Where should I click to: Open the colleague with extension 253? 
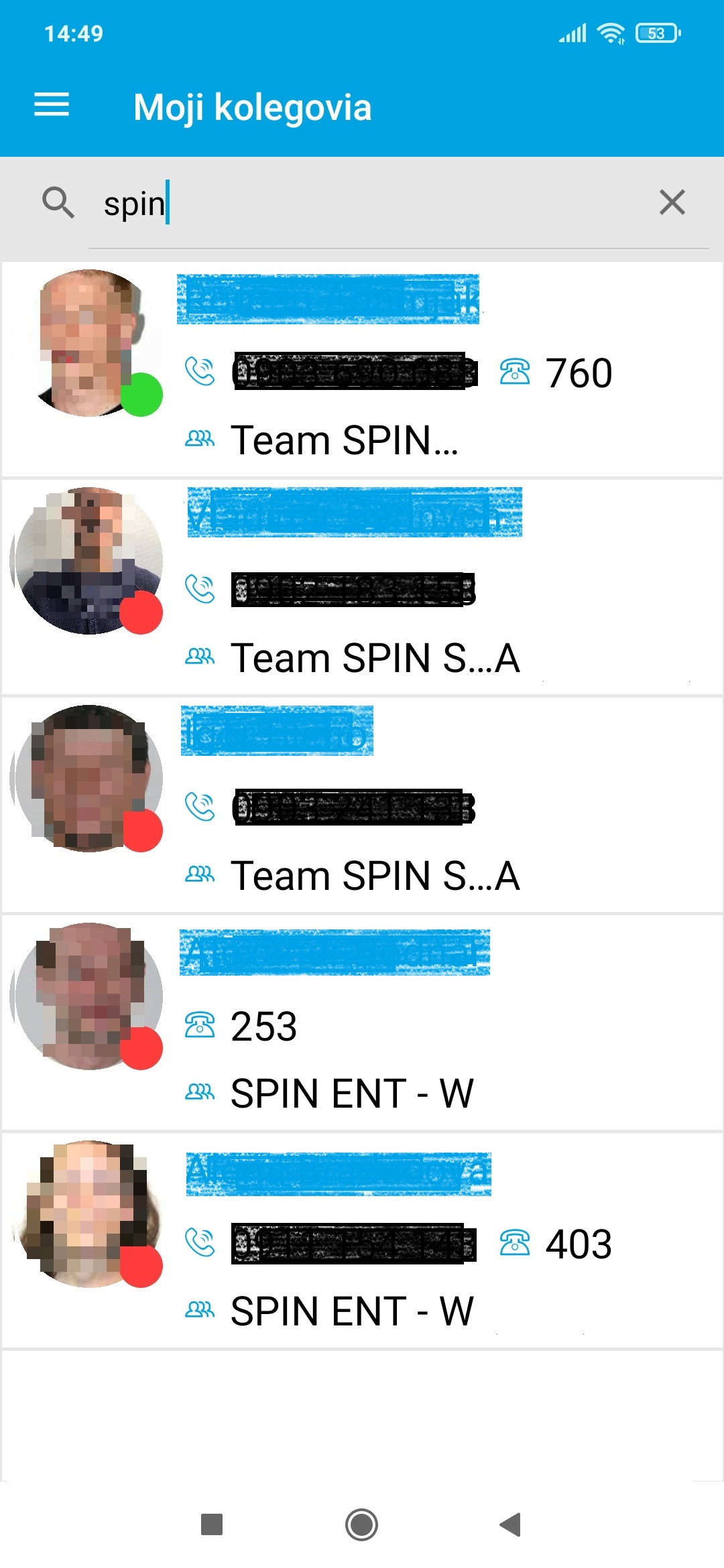point(362,1023)
